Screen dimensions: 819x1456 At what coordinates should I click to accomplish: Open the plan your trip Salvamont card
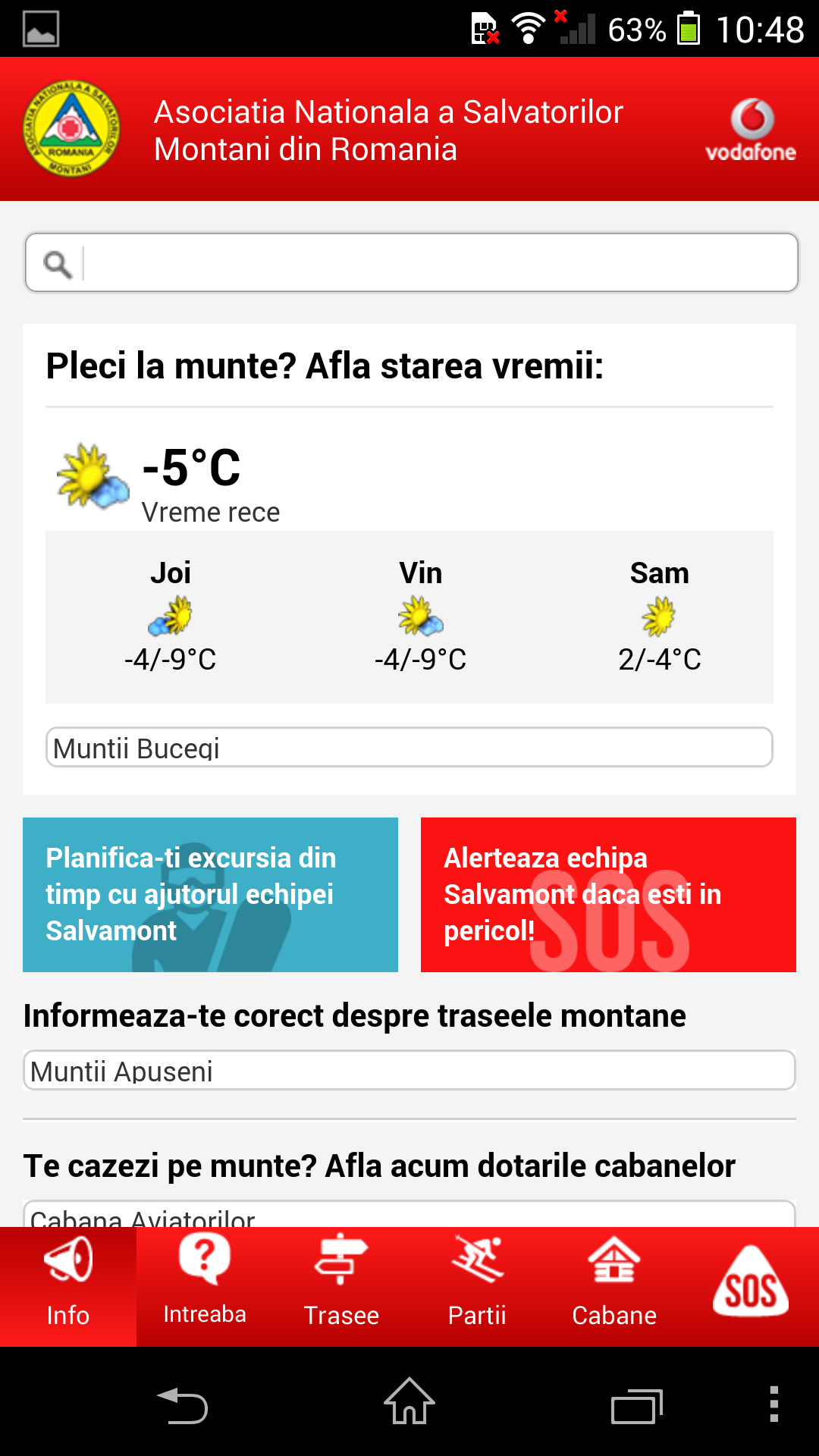click(x=210, y=895)
